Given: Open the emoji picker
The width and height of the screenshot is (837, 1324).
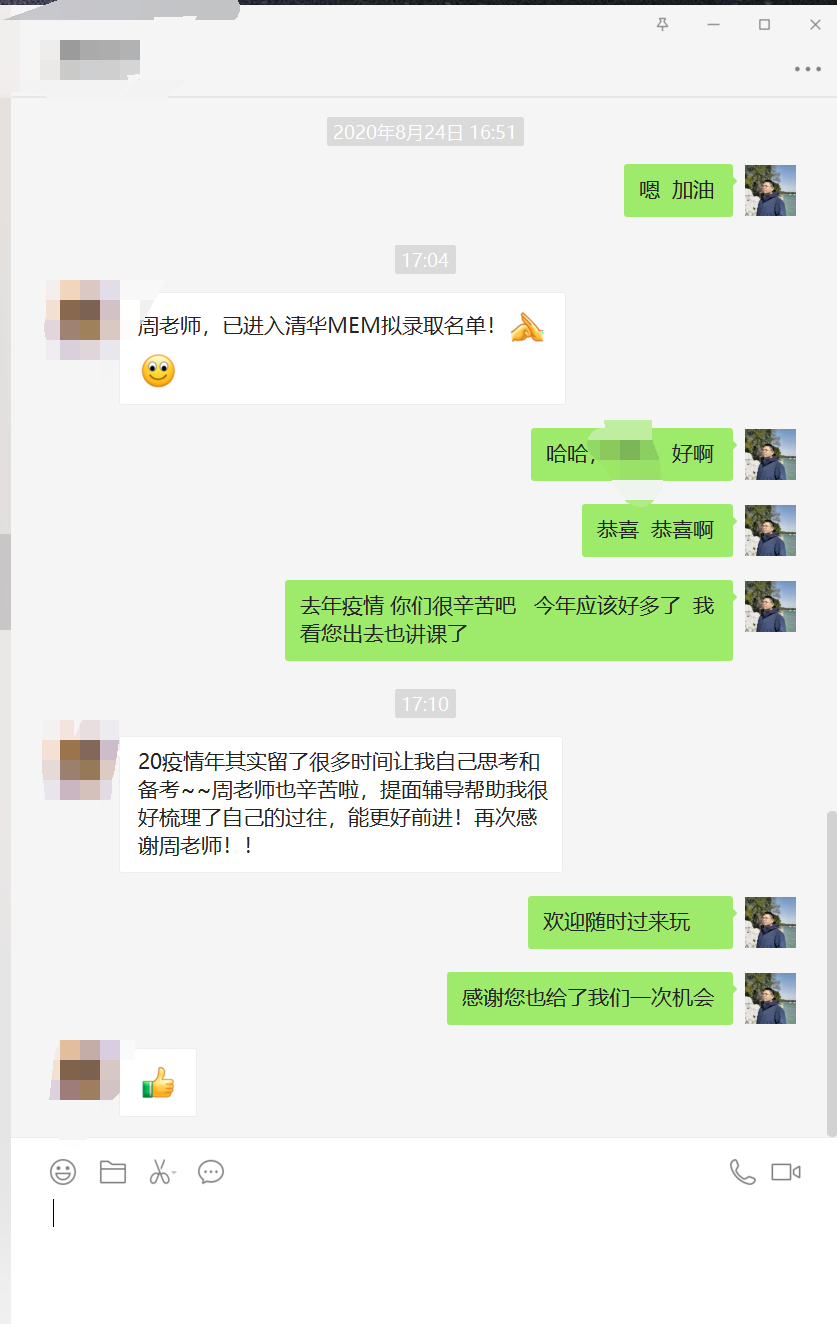Looking at the screenshot, I should (63, 1172).
